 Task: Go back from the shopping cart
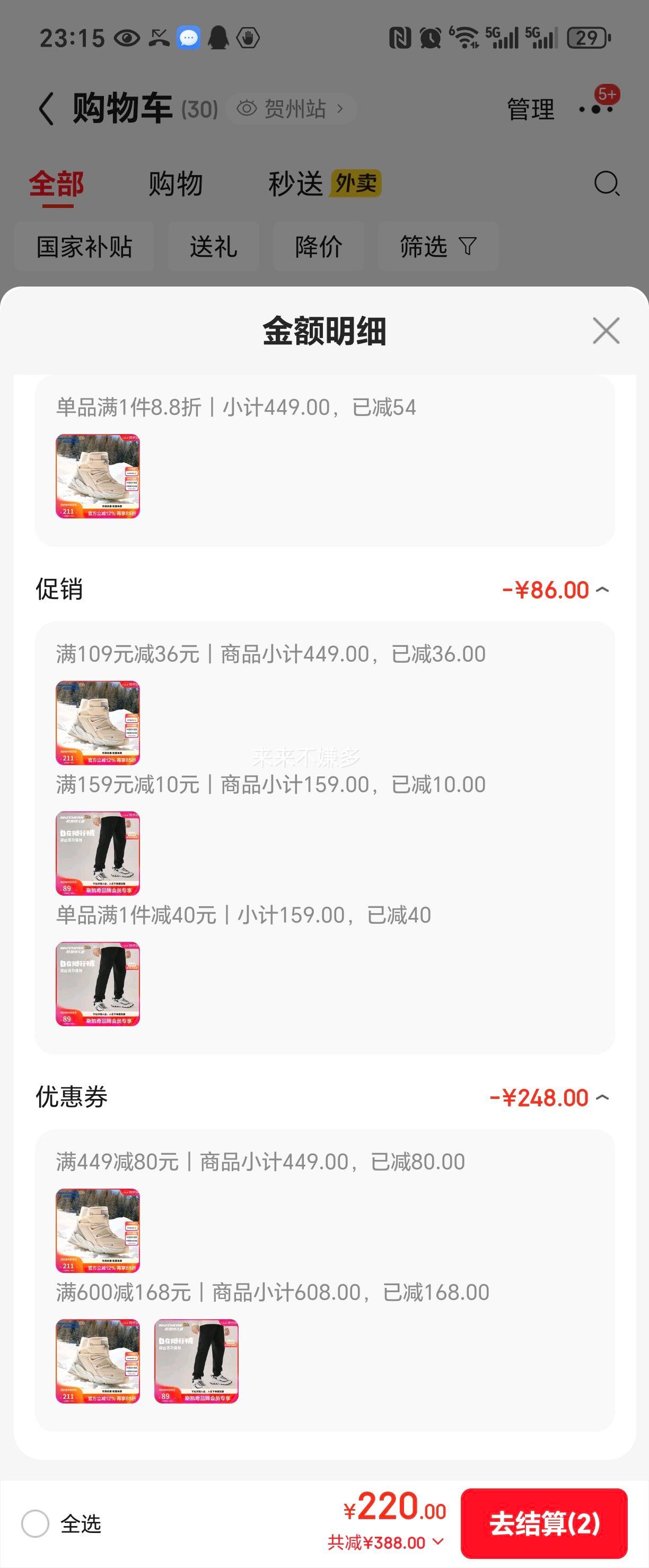(46, 109)
